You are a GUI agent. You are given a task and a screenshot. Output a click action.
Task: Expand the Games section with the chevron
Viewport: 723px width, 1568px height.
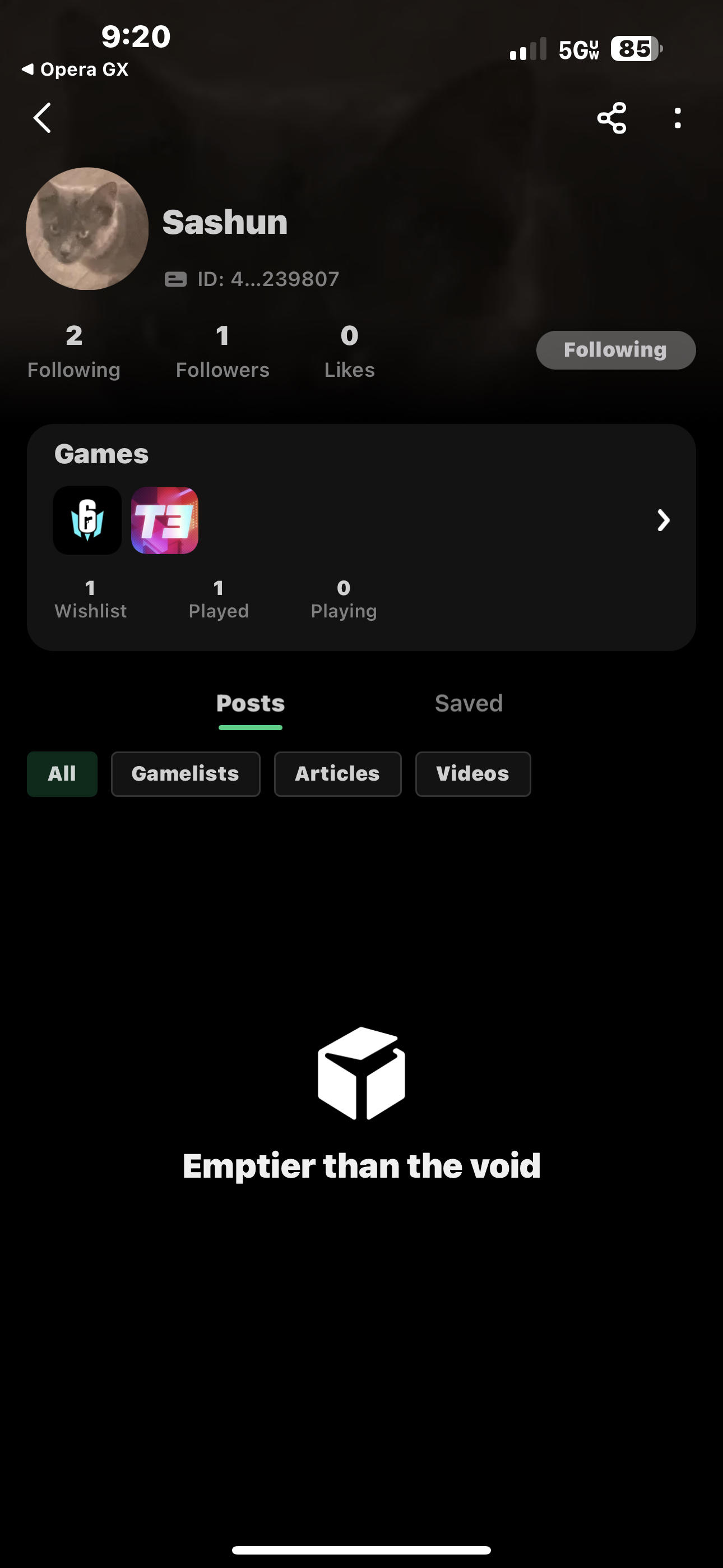(x=662, y=520)
